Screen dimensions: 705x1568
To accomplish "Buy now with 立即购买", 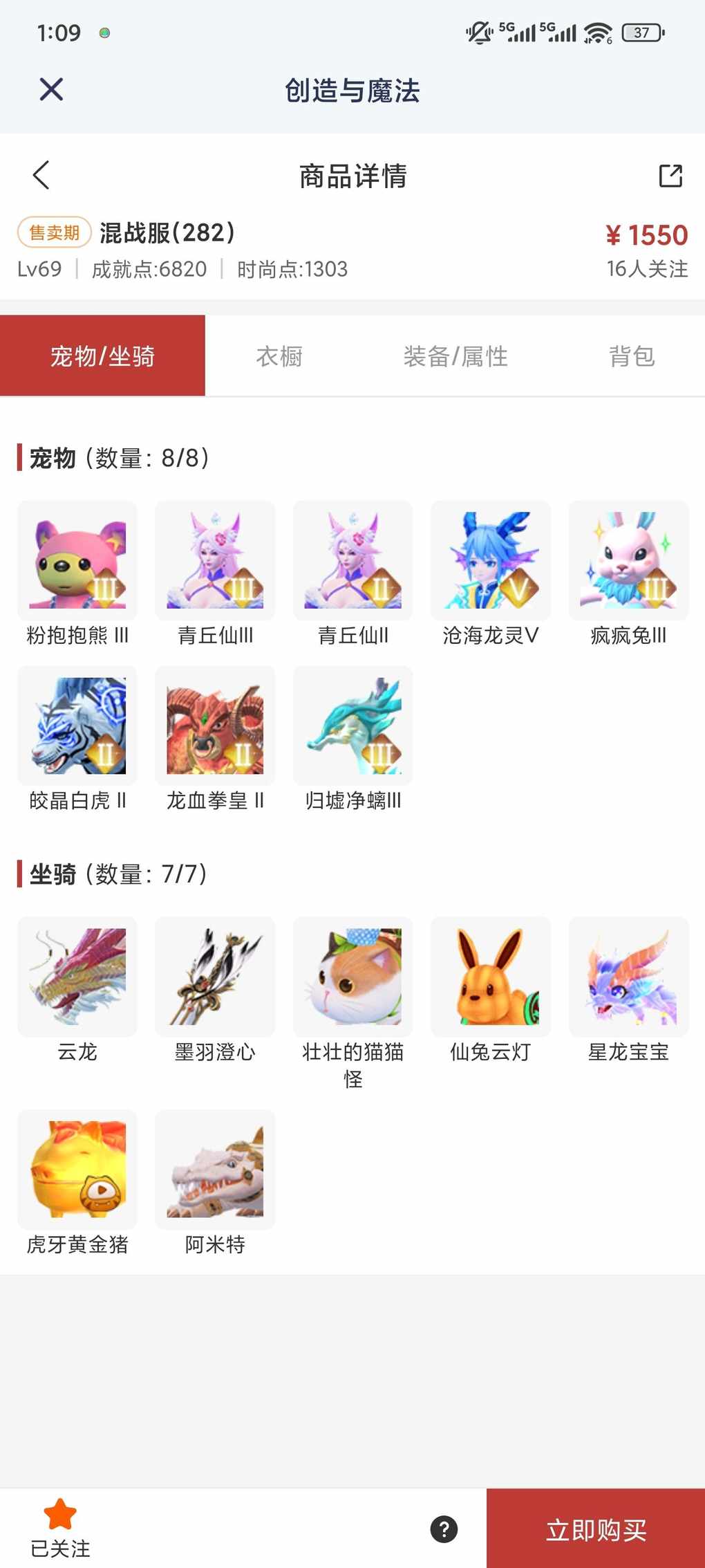I will pyautogui.click(x=596, y=1529).
